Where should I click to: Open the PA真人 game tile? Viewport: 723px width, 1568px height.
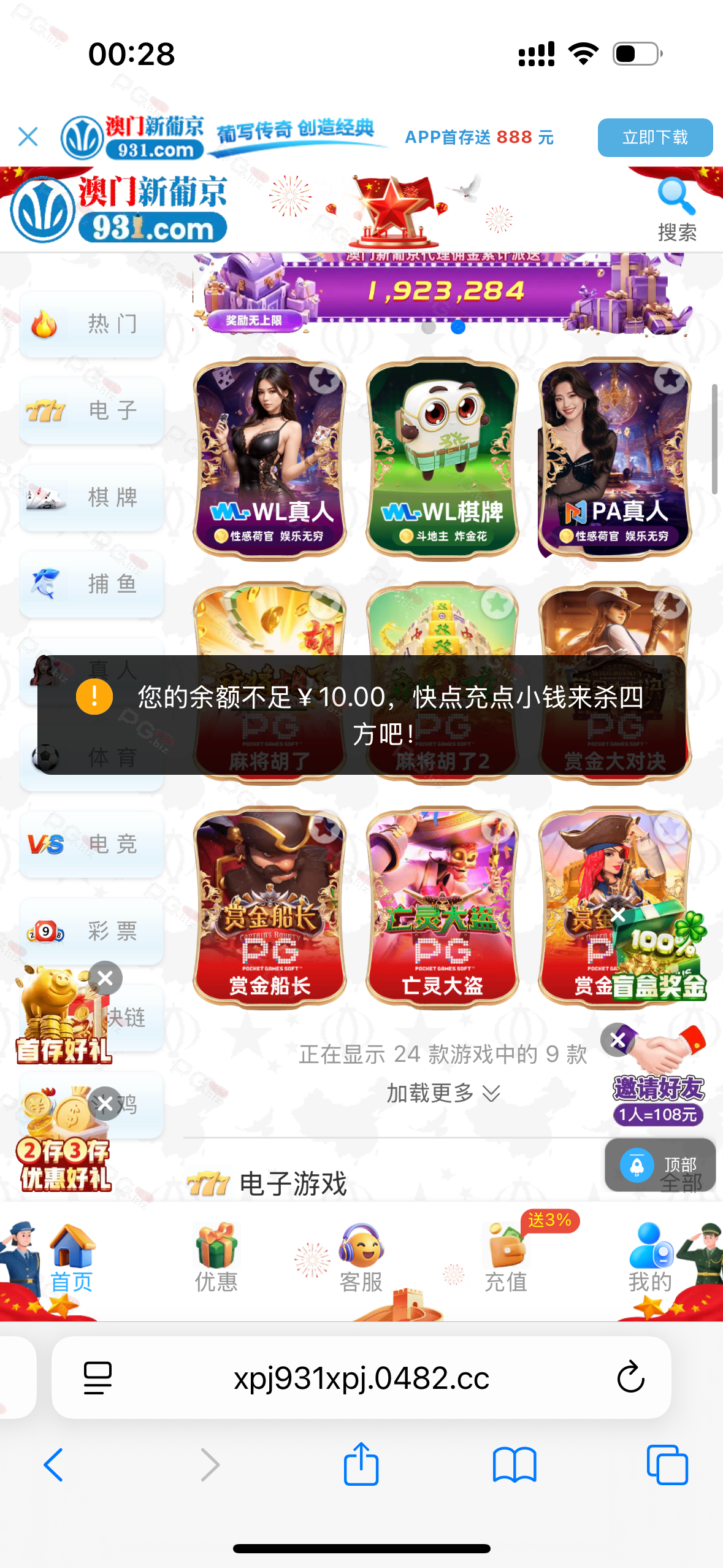click(614, 458)
